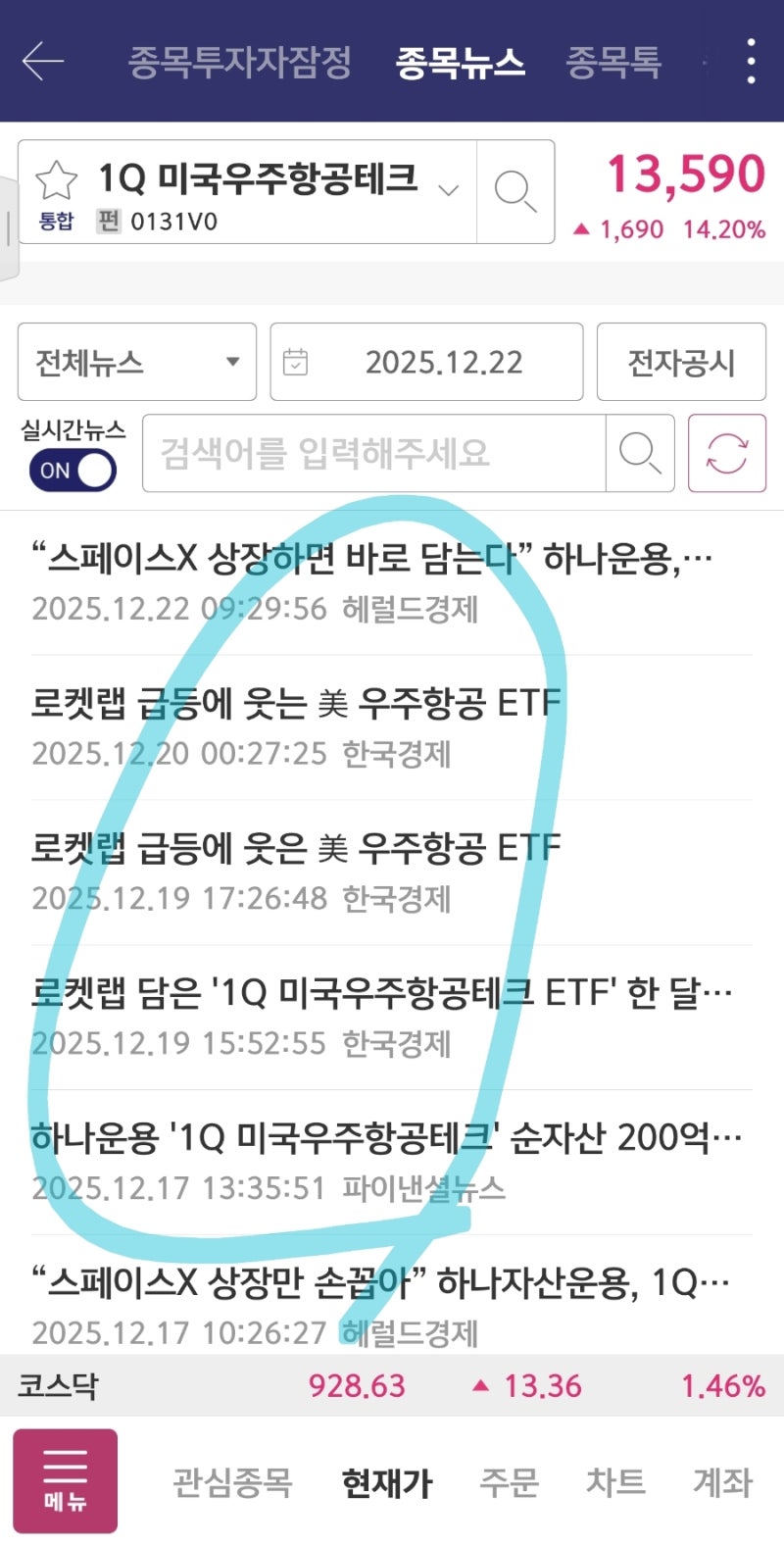The image size is (784, 1546).
Task: Open the hamburger 메뉴 at bottom left
Action: [x=62, y=1480]
